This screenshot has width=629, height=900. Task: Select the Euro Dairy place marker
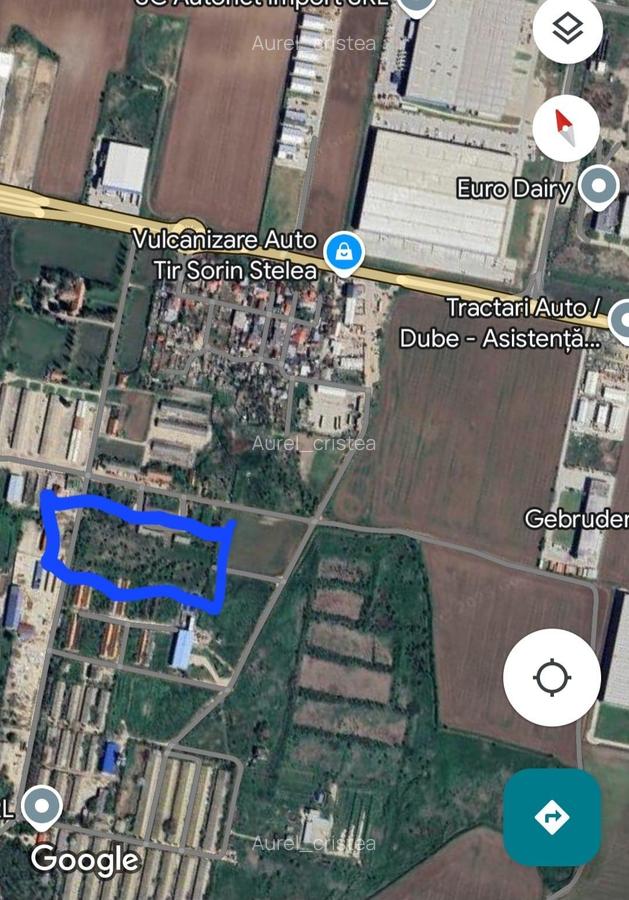click(x=599, y=186)
